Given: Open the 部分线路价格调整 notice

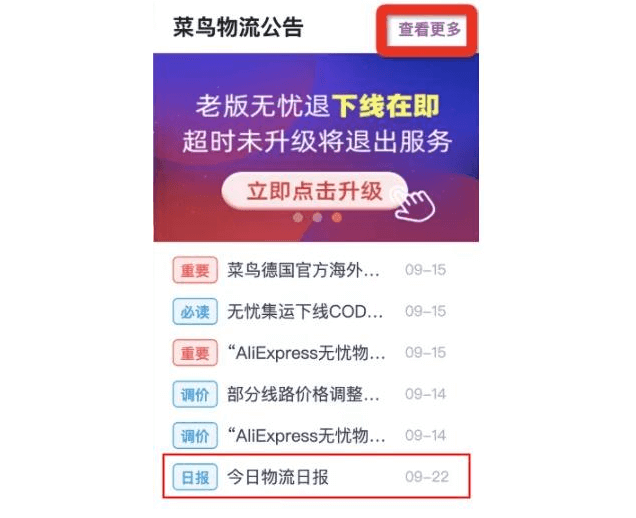Looking at the screenshot, I should point(305,394).
